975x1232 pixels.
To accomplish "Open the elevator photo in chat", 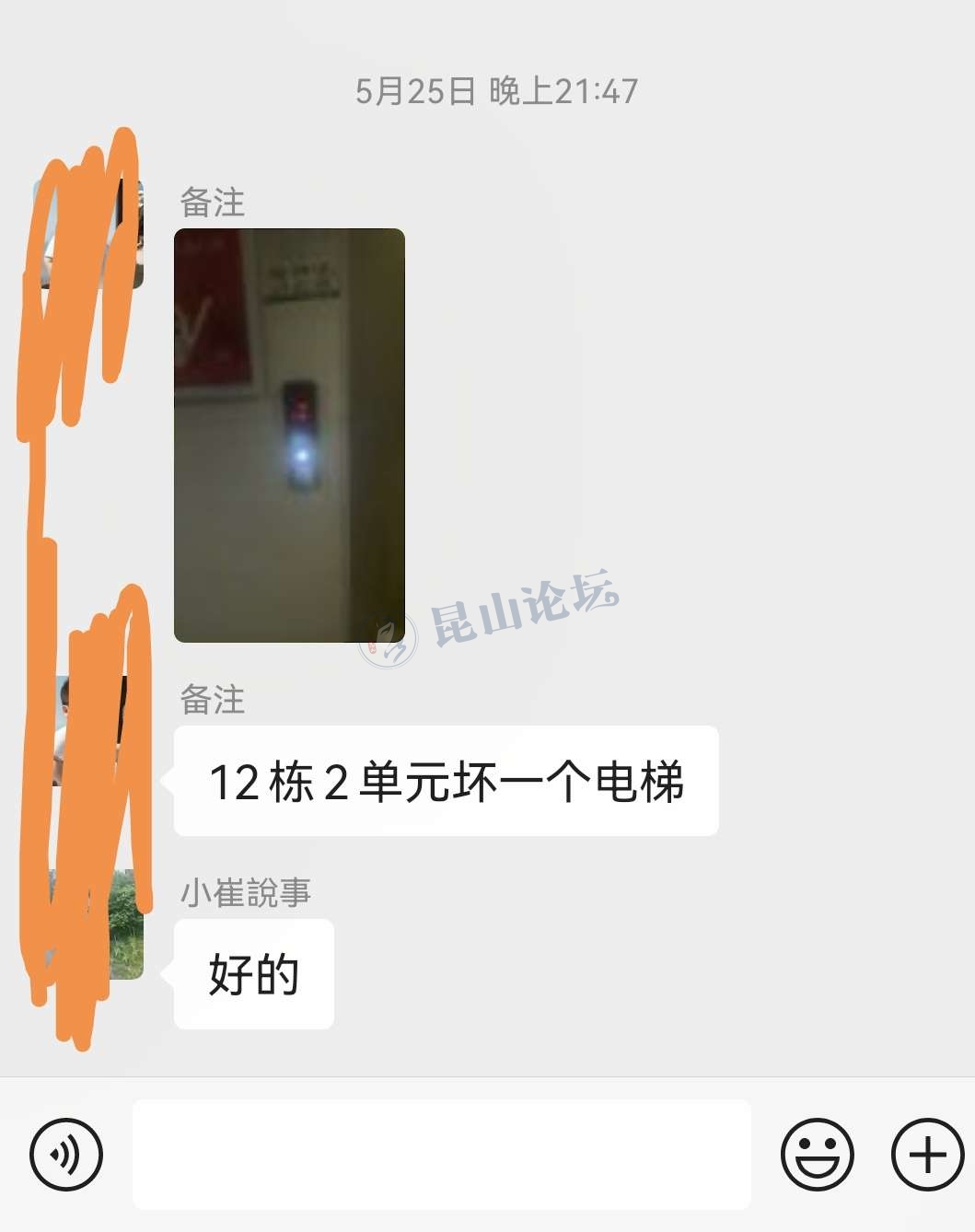I will pyautogui.click(x=289, y=435).
